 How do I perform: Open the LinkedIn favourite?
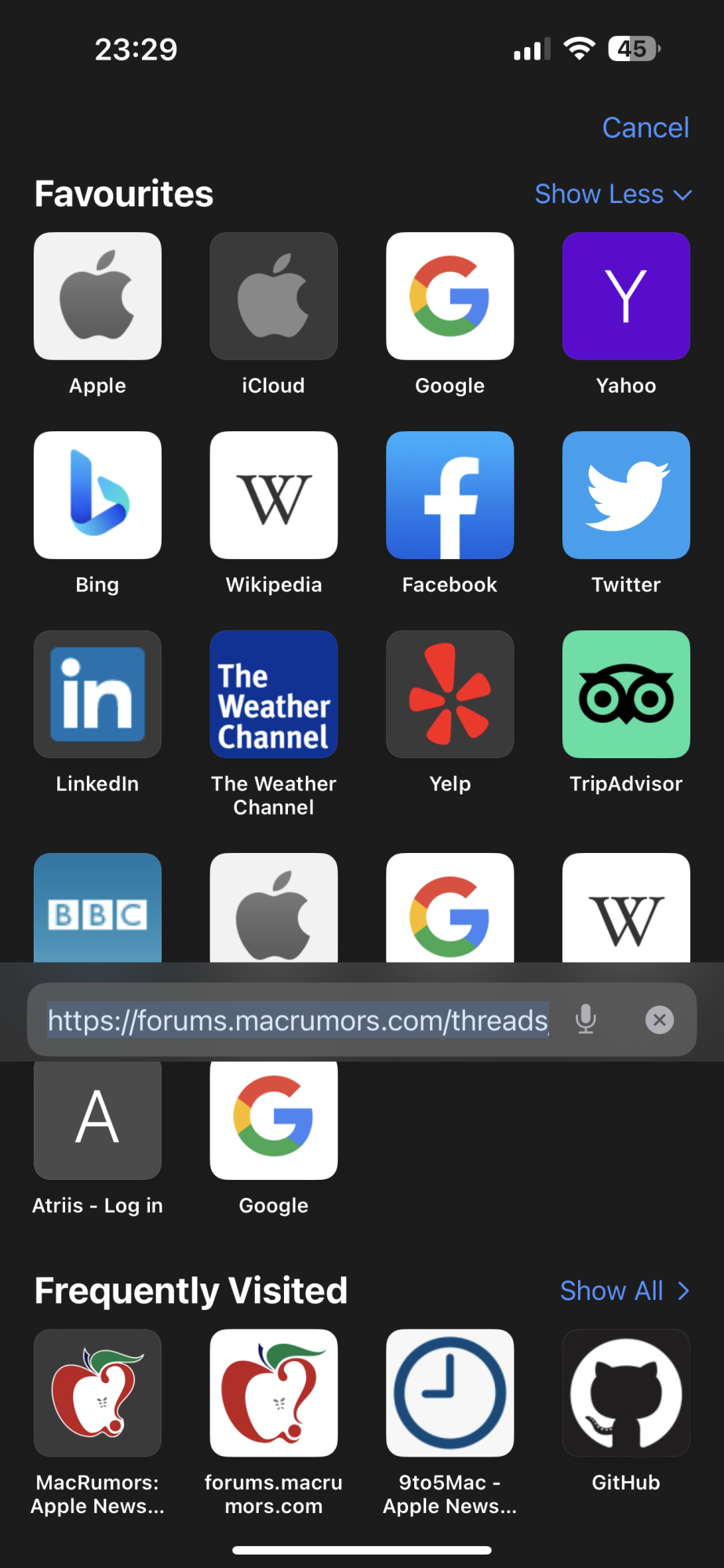pyautogui.click(x=97, y=695)
